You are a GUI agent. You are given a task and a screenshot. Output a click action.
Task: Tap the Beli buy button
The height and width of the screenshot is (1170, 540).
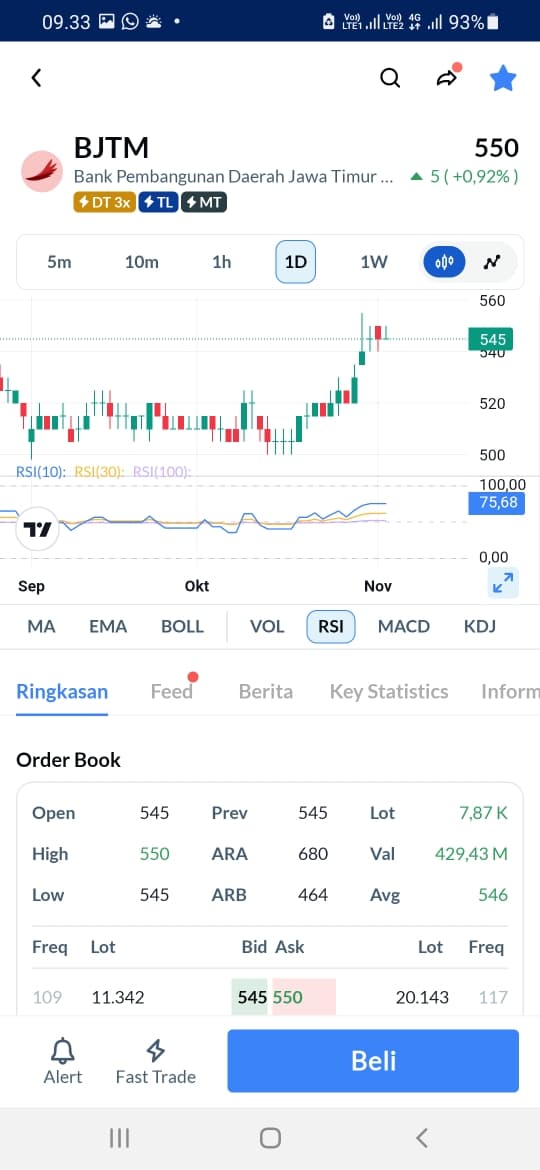(x=373, y=1061)
